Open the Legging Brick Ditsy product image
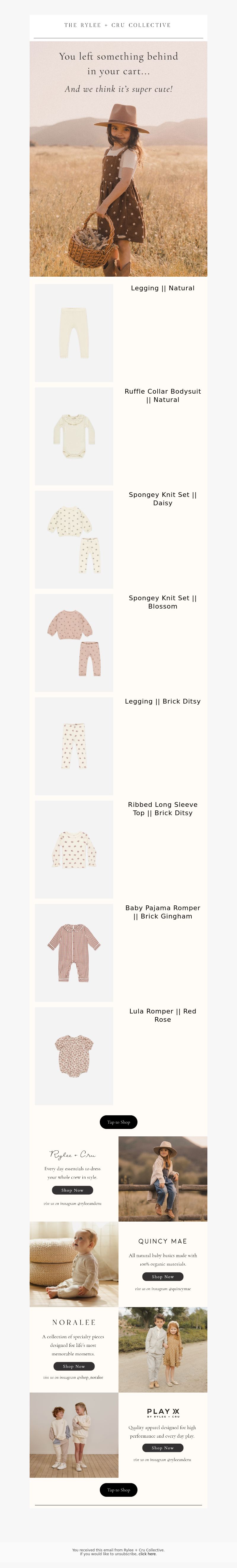Screen dimensions: 237x1568 pyautogui.click(x=73, y=746)
